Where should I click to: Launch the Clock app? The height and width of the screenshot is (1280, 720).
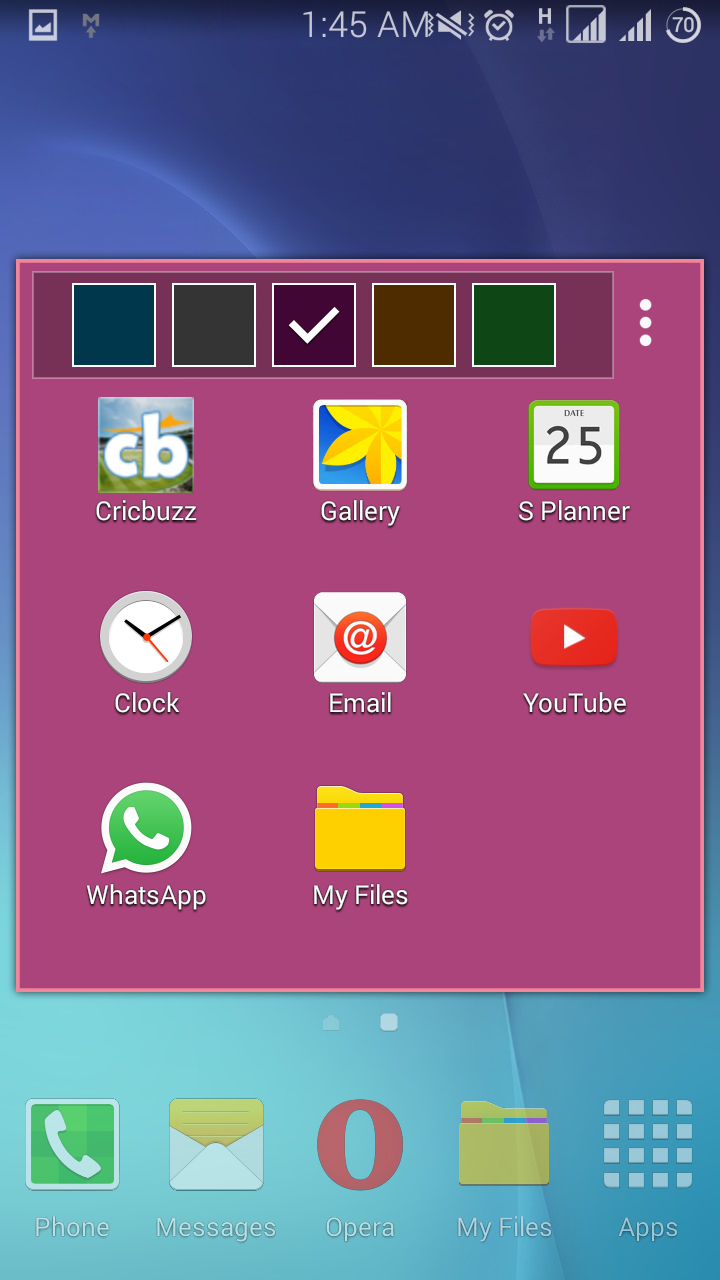pos(146,654)
